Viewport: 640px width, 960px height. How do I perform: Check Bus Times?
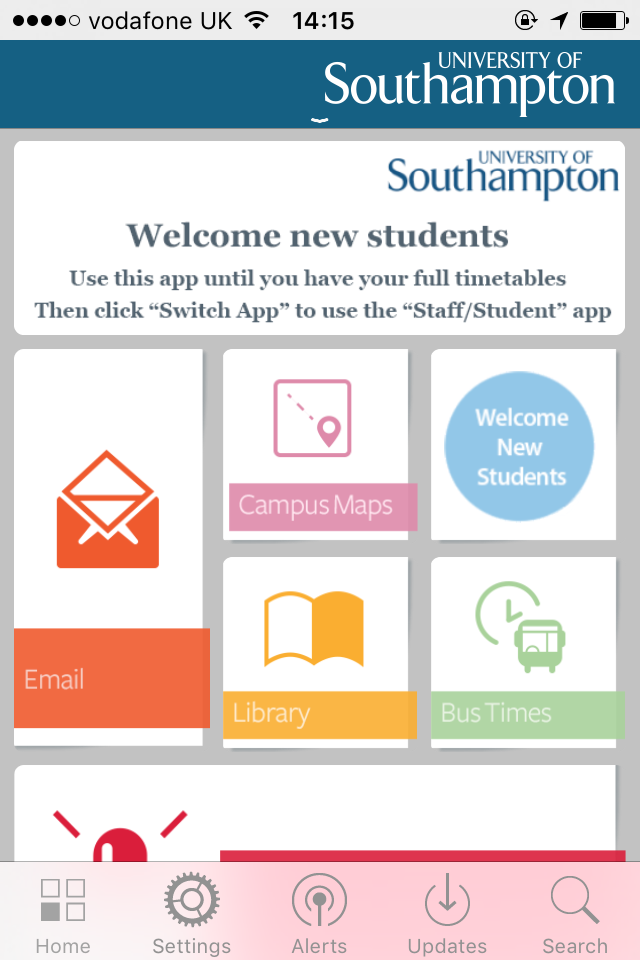click(x=522, y=652)
